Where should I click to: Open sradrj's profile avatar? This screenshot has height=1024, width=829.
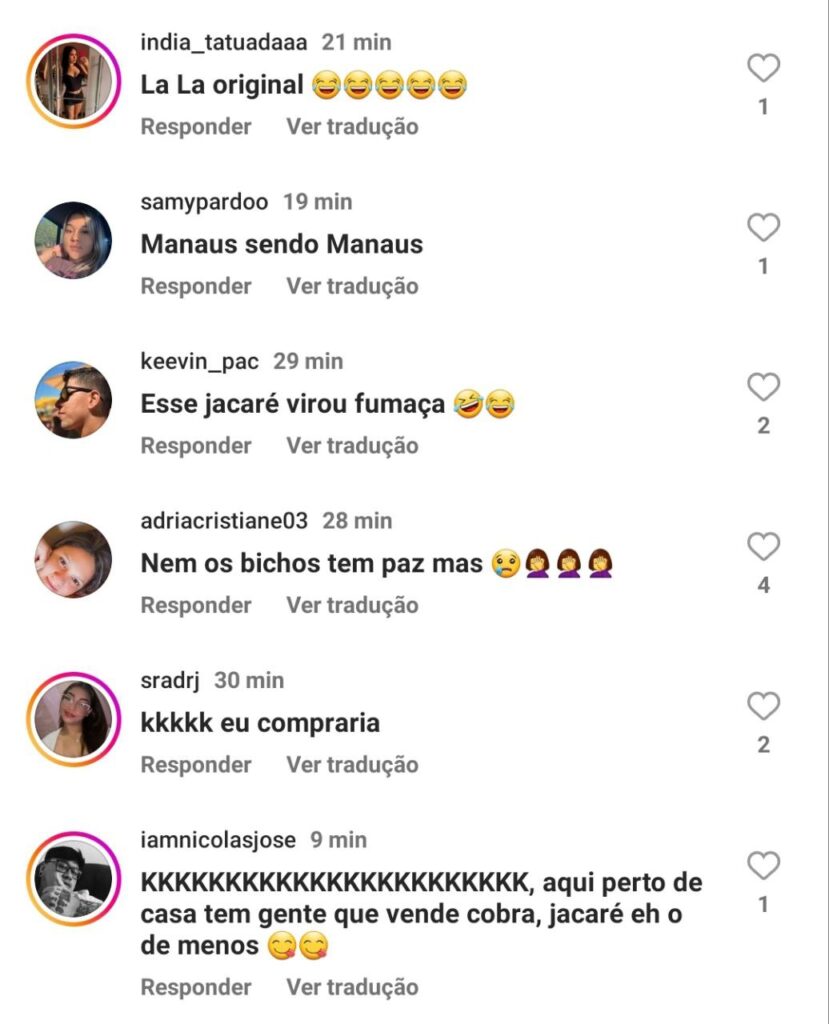73,719
